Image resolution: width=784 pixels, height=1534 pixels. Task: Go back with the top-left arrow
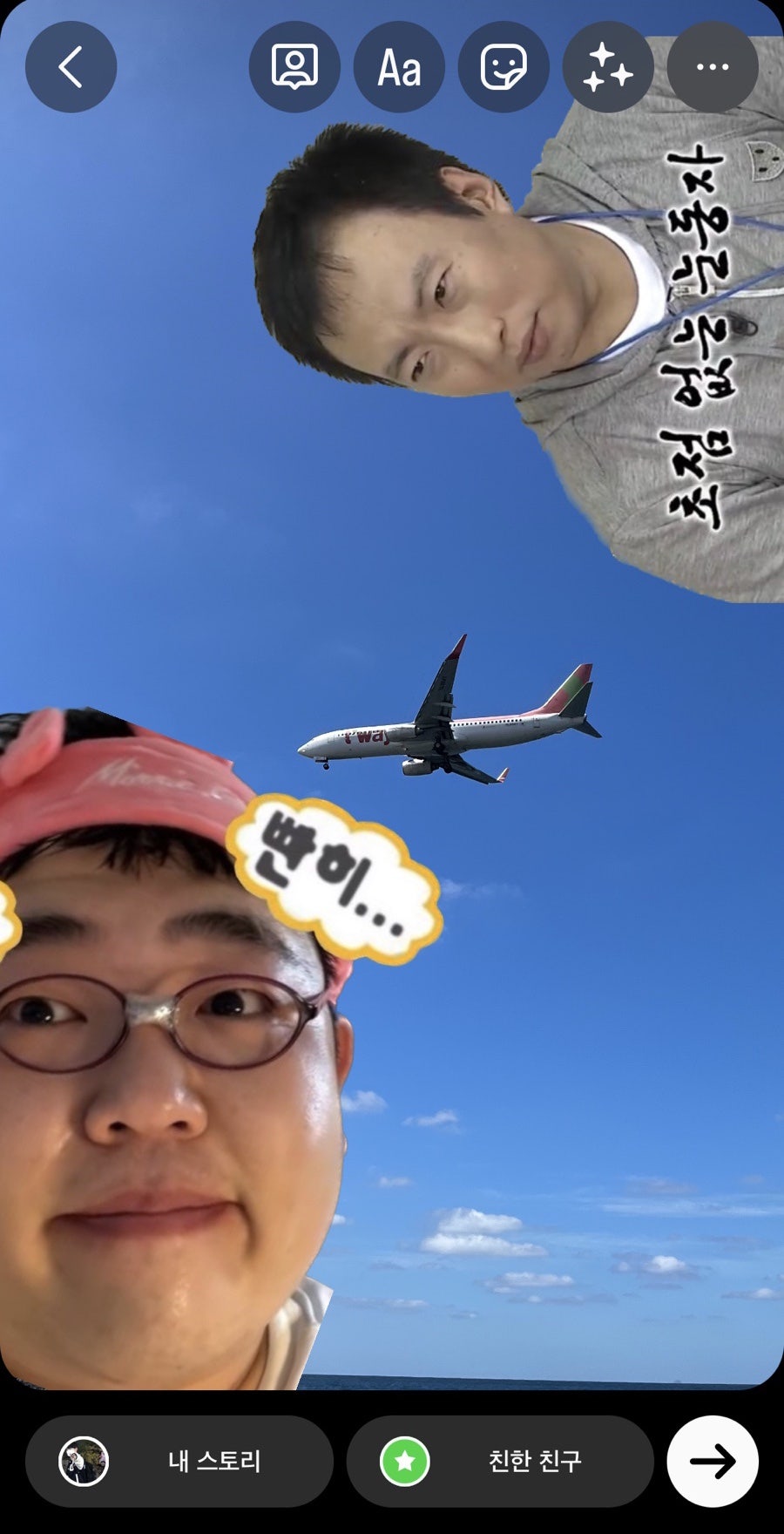(x=71, y=67)
